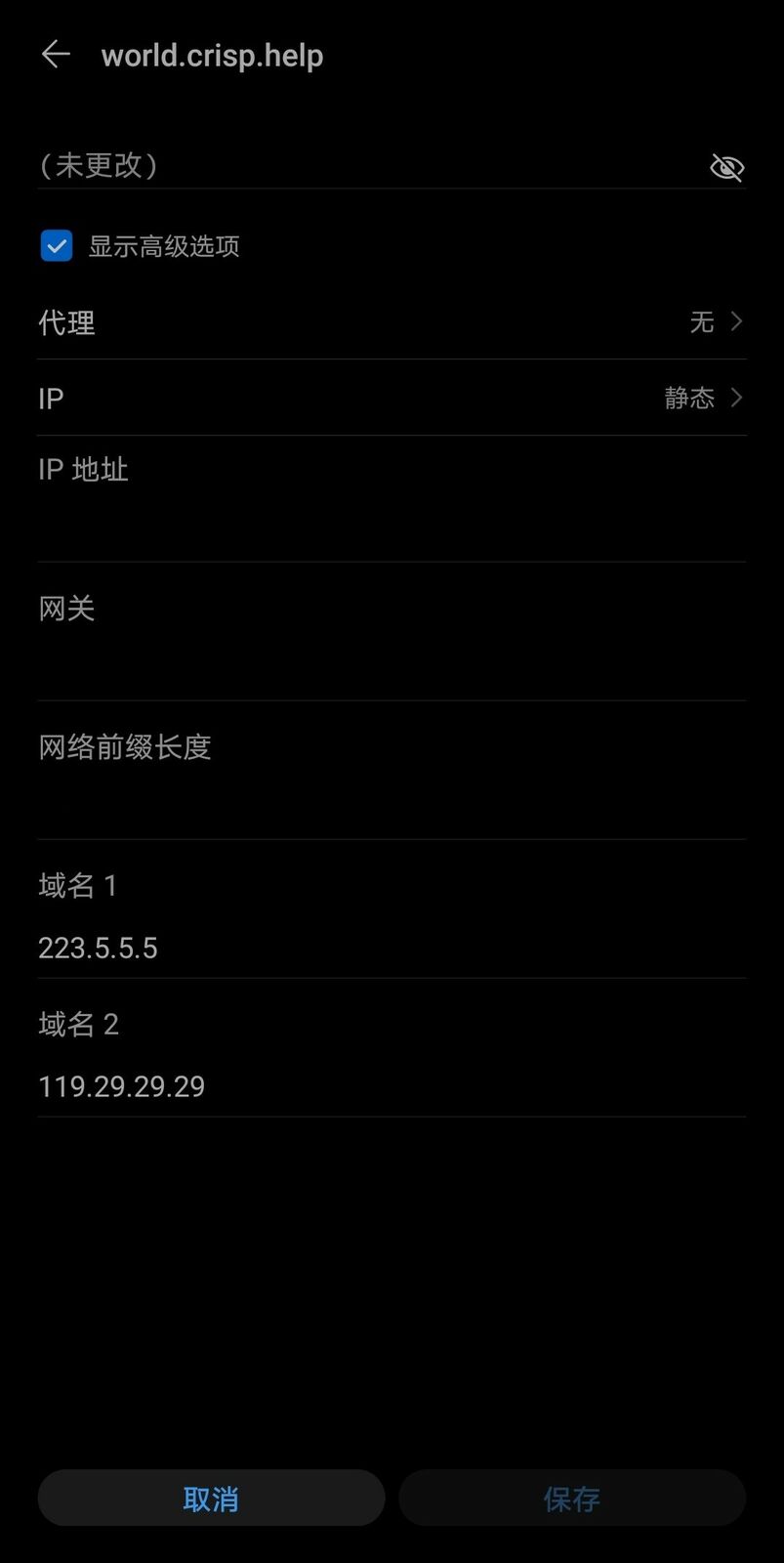Viewport: 784px width, 1563px height.
Task: Uncheck the 显示高级选项 checkbox
Action: coord(57,245)
